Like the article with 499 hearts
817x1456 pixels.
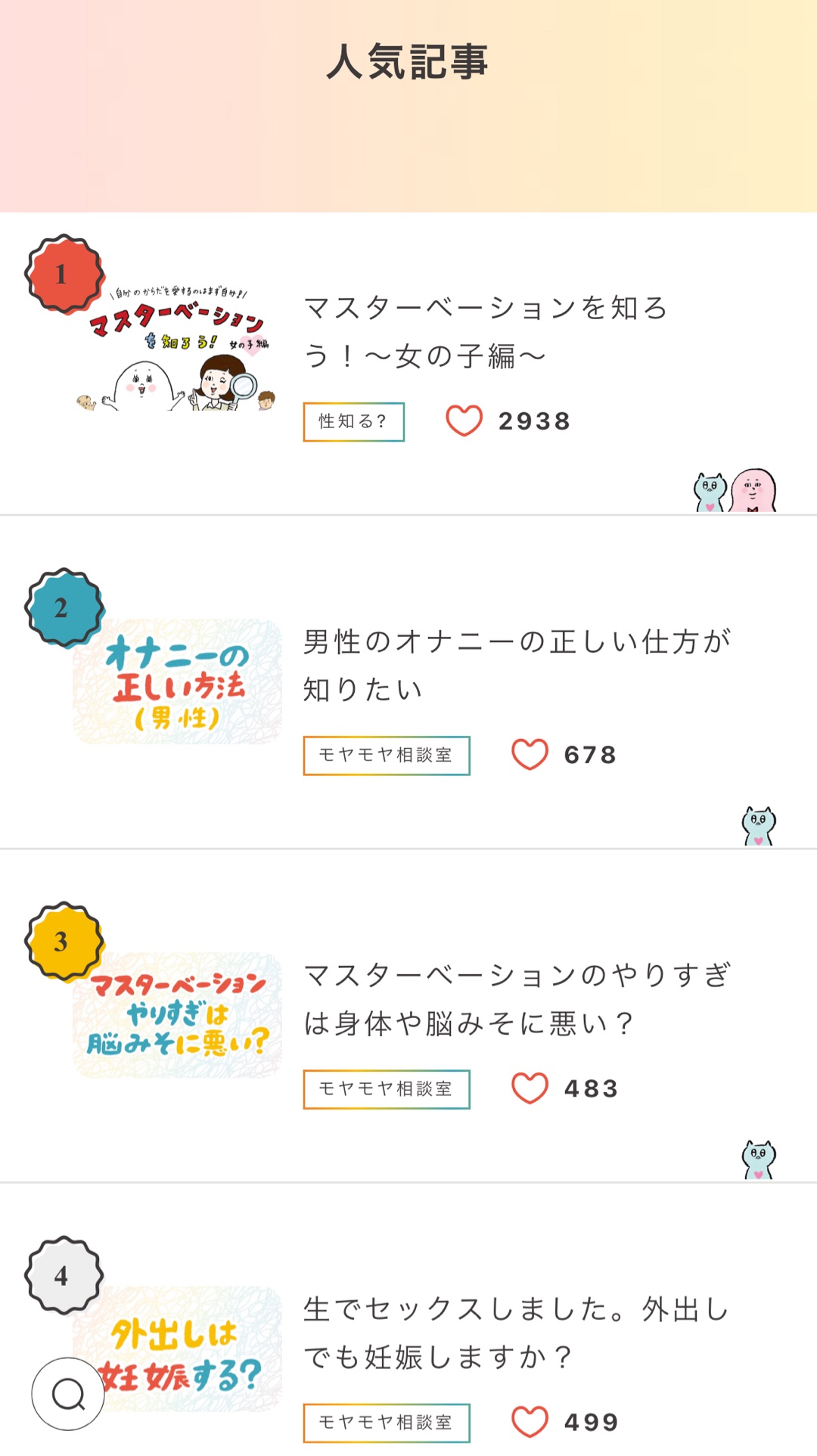(x=530, y=1421)
